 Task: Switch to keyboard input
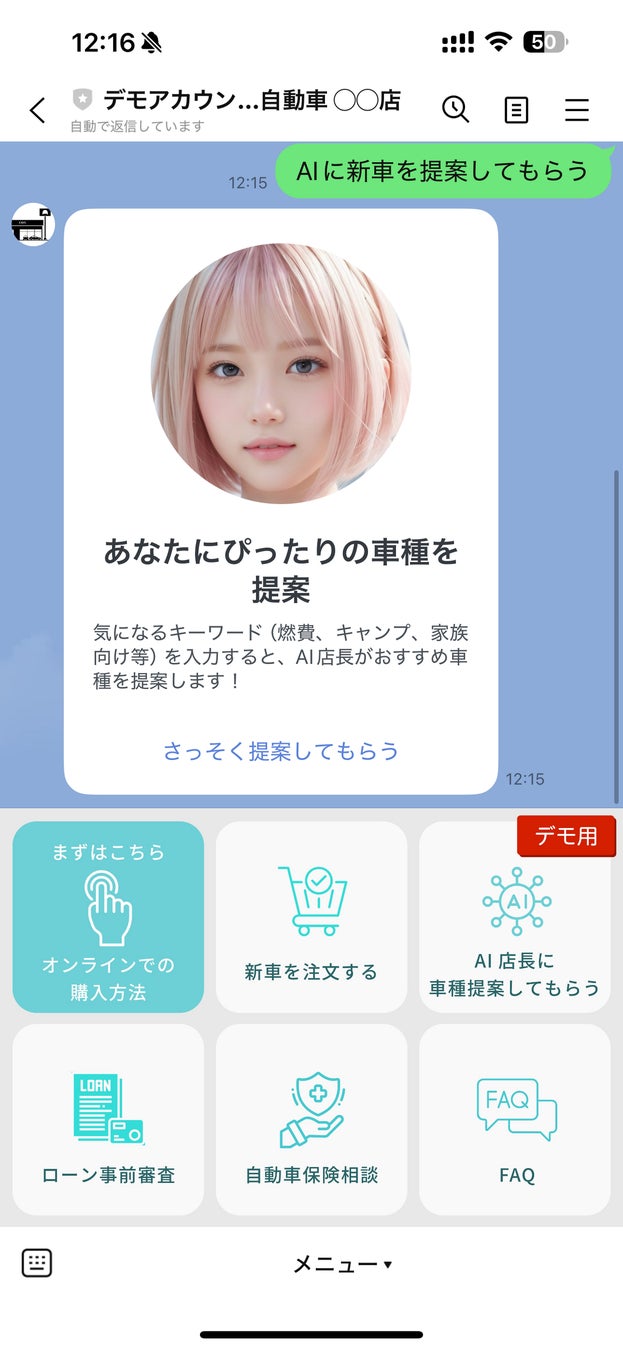tap(37, 1263)
